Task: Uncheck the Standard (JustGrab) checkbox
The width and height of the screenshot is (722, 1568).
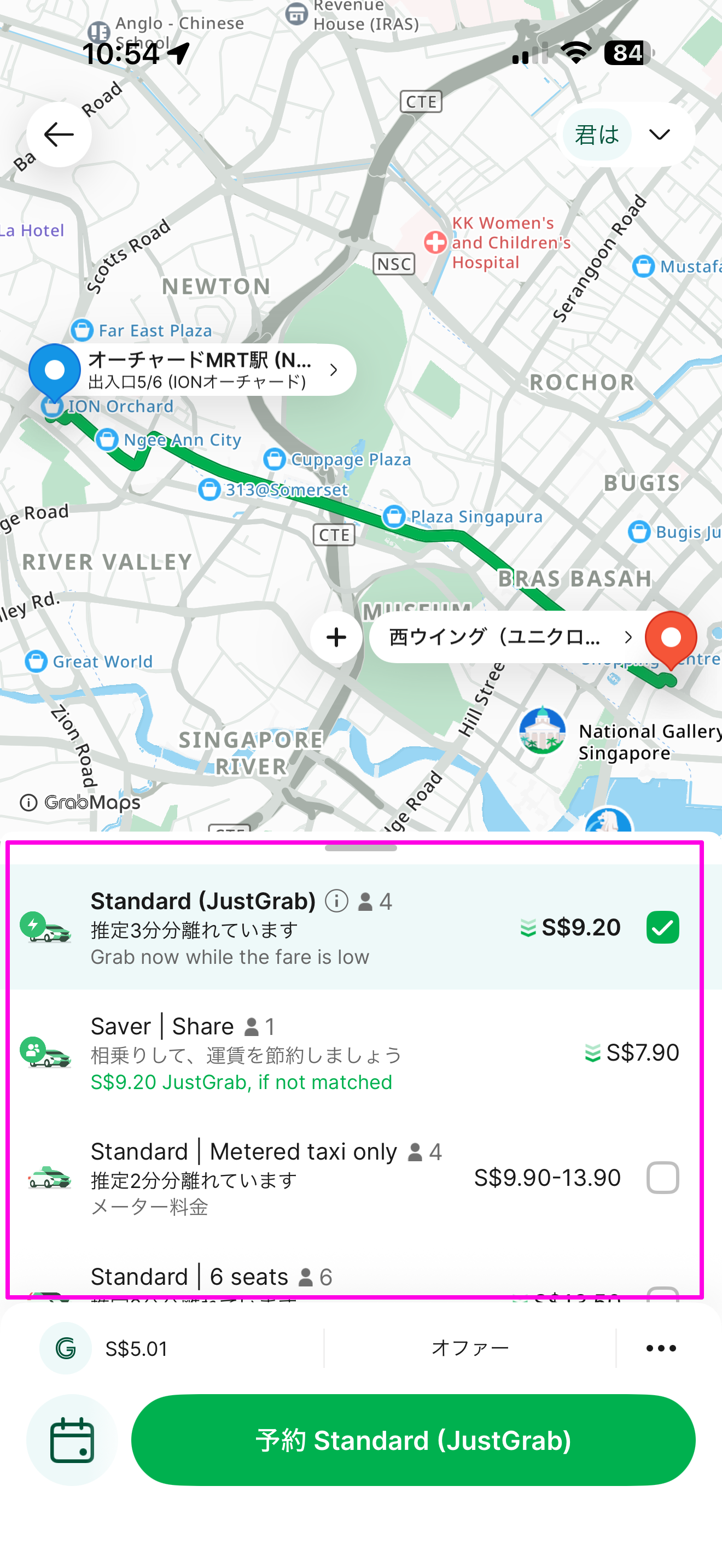Action: point(662,927)
